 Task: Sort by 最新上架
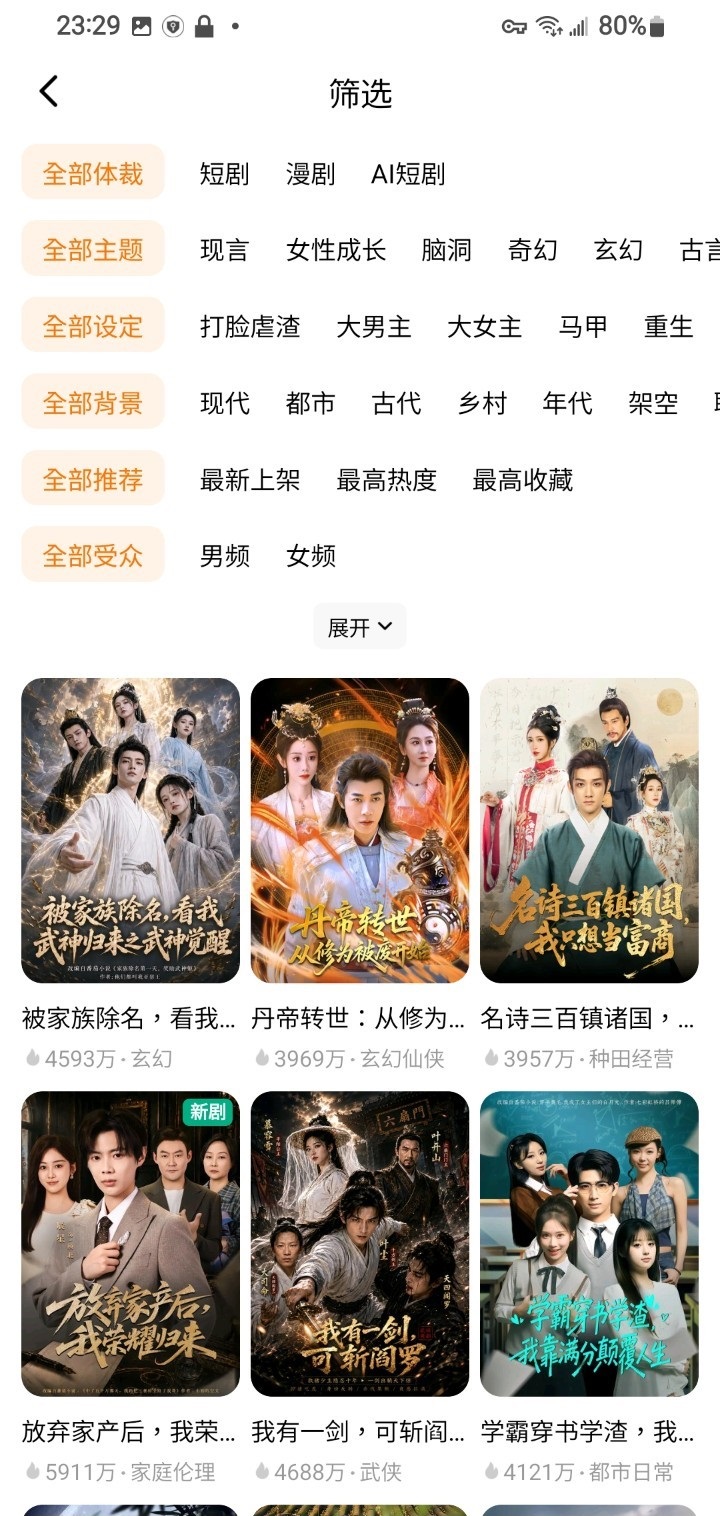tap(250, 480)
